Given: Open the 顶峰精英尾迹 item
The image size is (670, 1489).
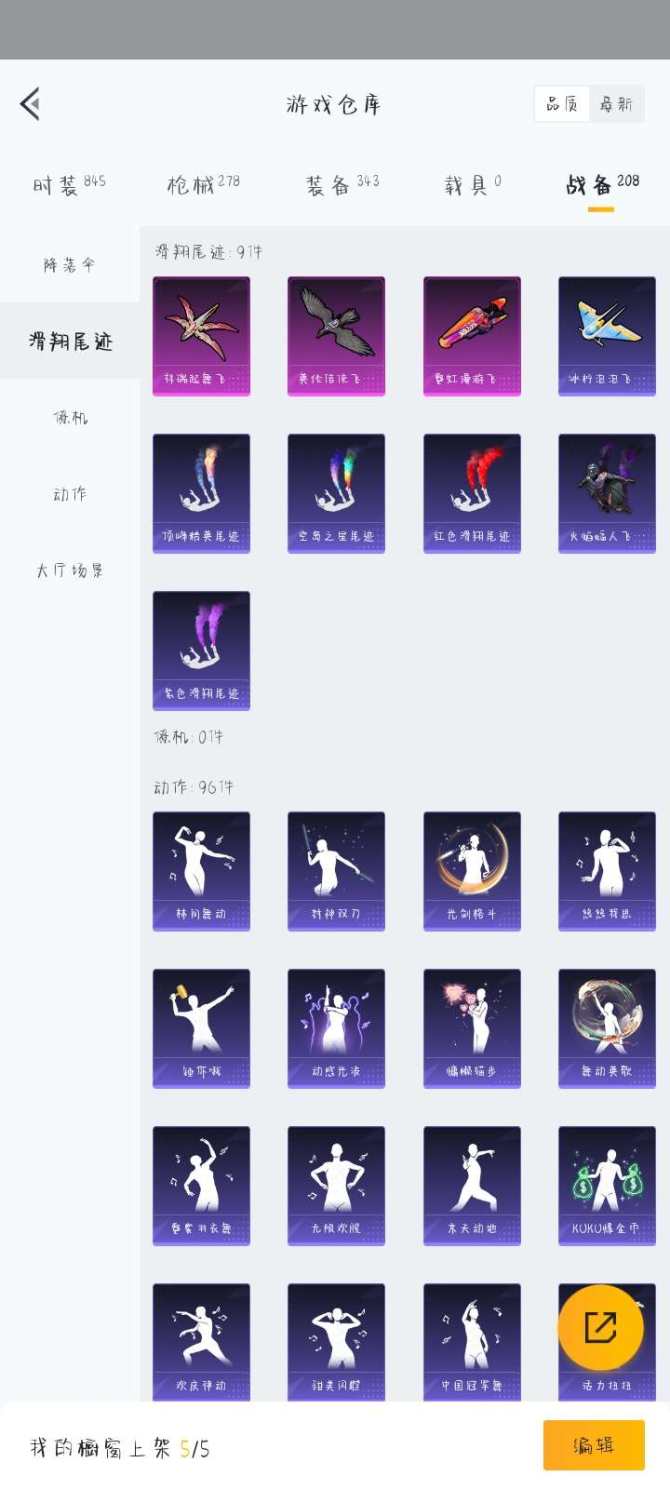Looking at the screenshot, I should (x=201, y=492).
